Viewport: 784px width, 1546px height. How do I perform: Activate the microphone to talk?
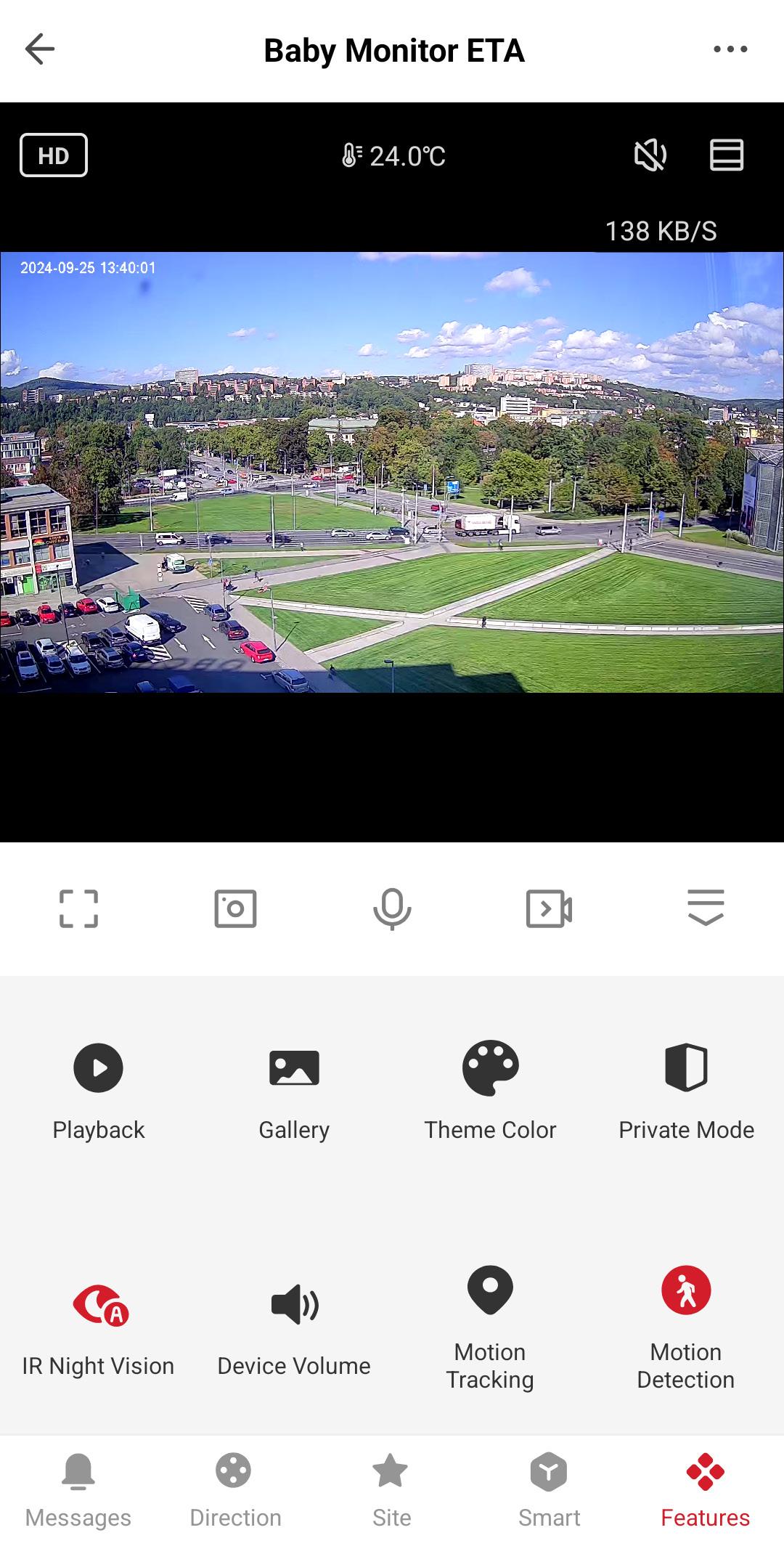point(392,908)
